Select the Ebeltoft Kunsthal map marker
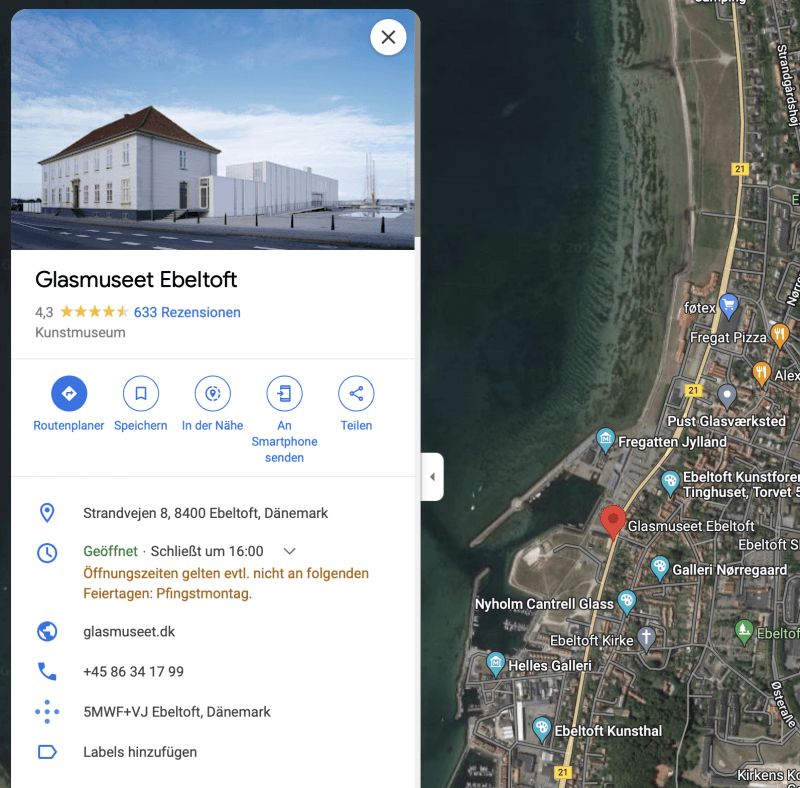The height and width of the screenshot is (788, 800). 542,727
